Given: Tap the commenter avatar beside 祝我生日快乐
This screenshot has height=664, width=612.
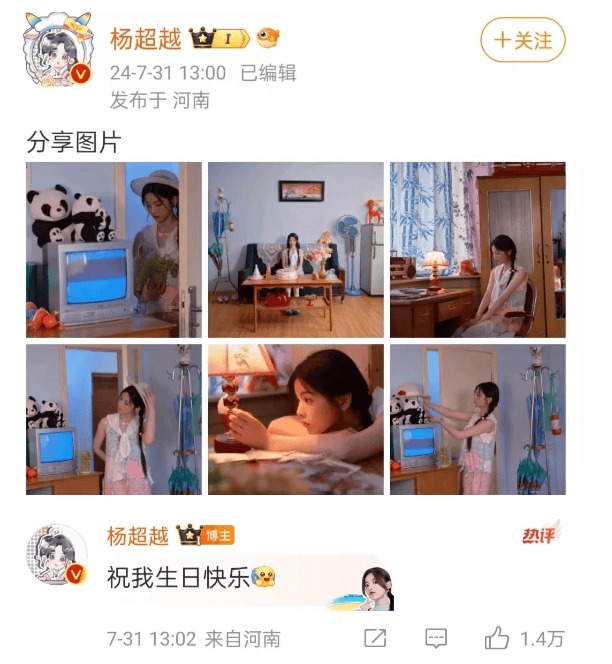Looking at the screenshot, I should pos(57,553).
